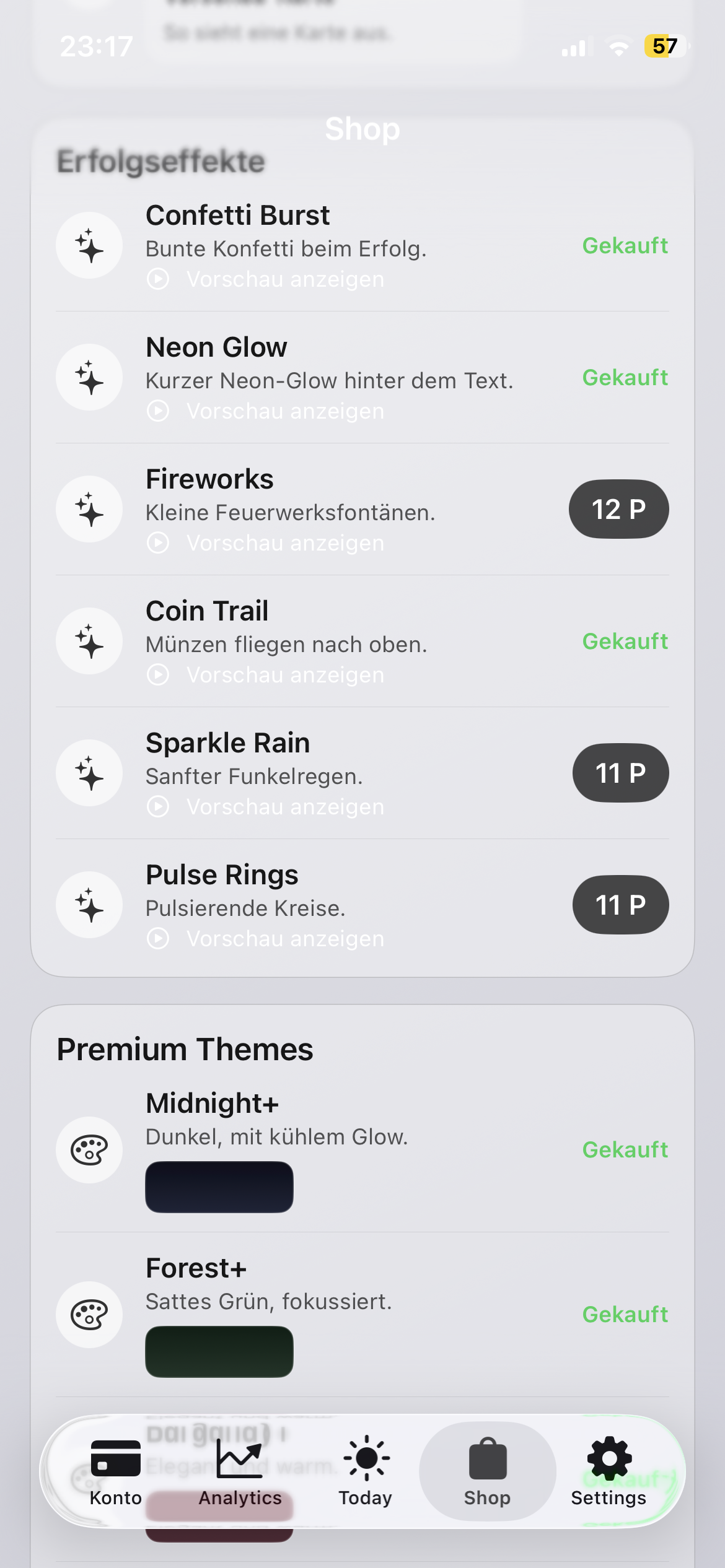The width and height of the screenshot is (725, 1568).
Task: Show preview for Confetti Burst
Action: coord(266,279)
